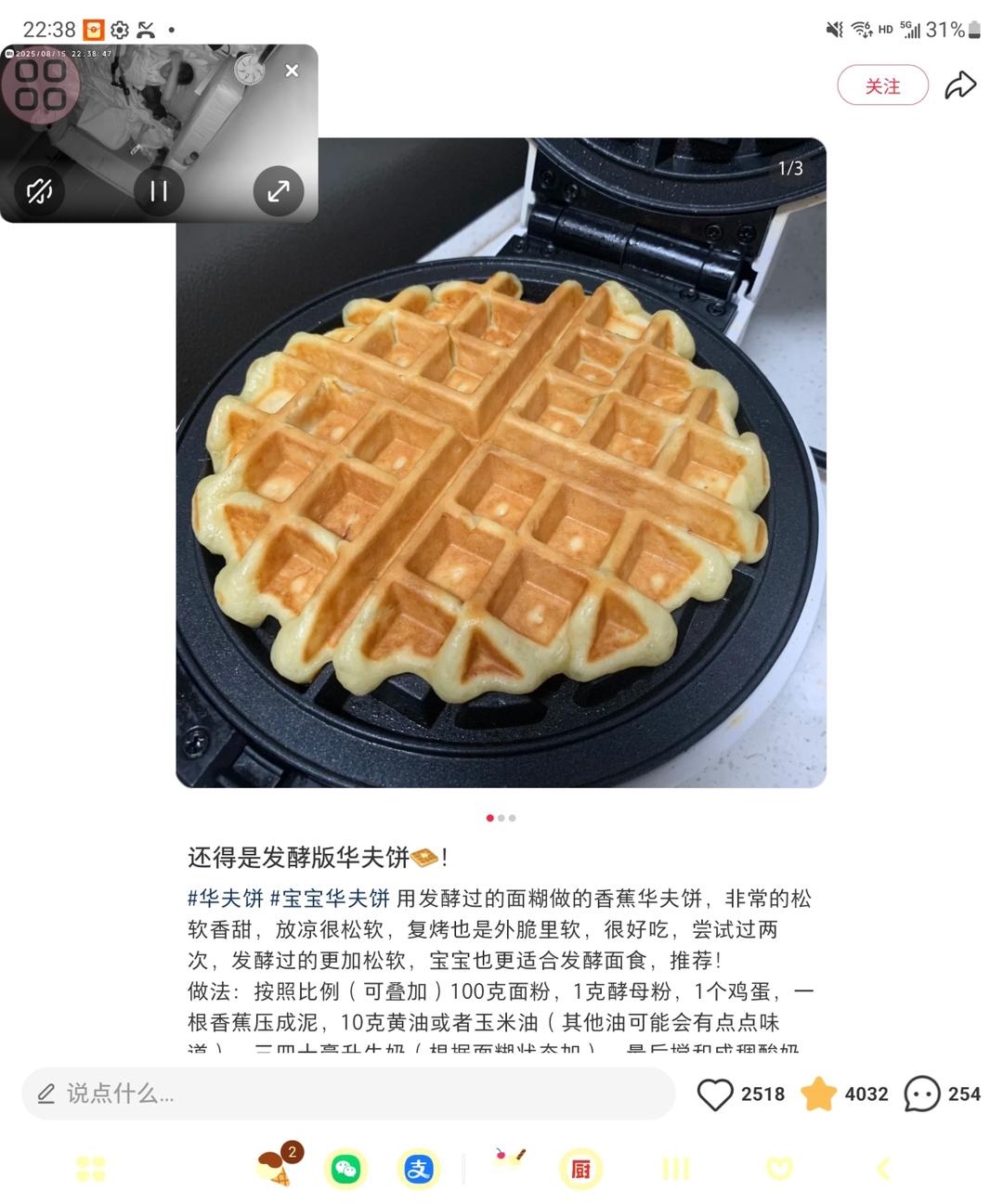The image size is (1003, 1204).
Task: Open recent apps from navigation bar
Action: click(676, 1169)
